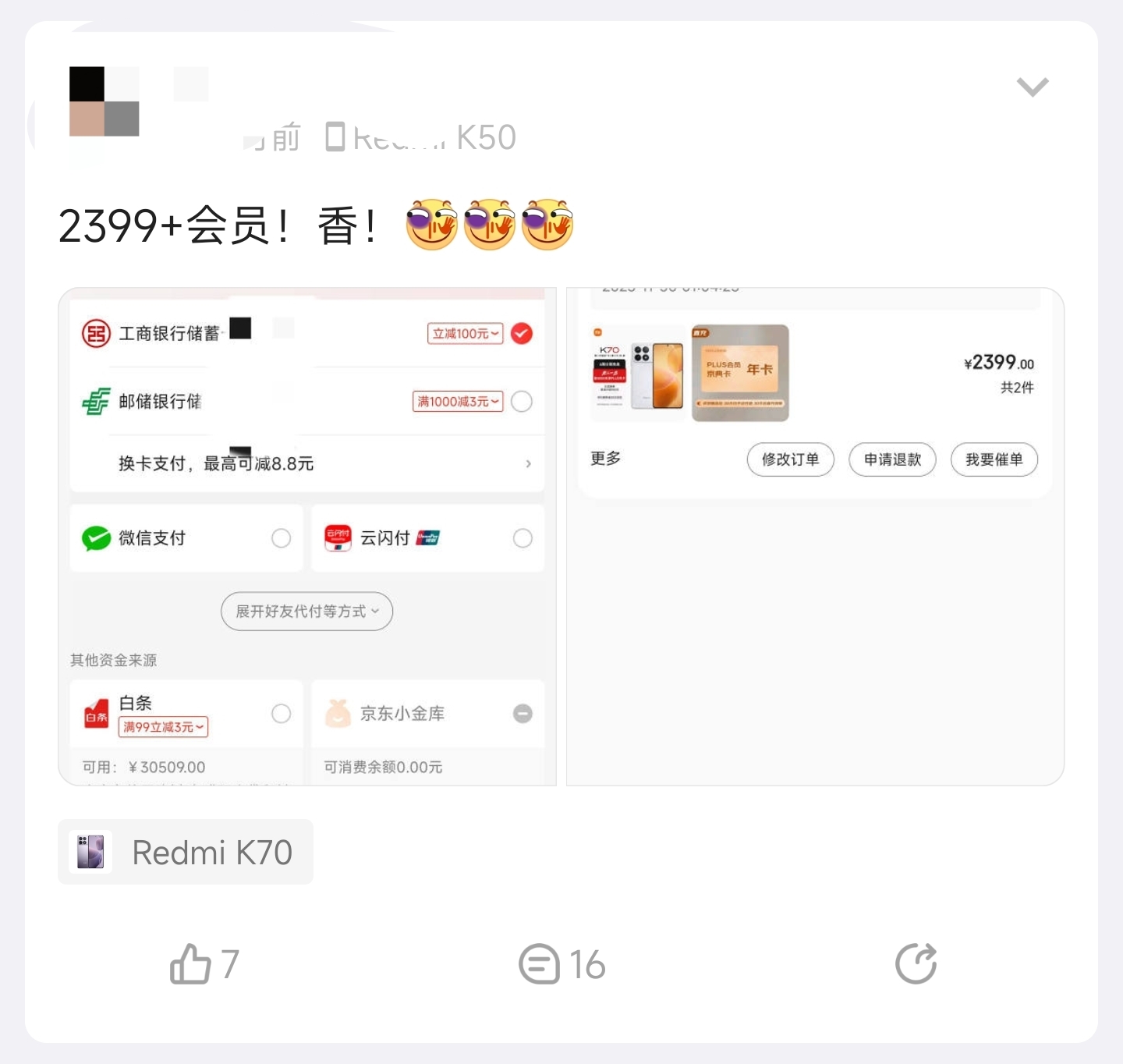View the poster's profile avatar
Viewport: 1123px width, 1064px height.
pos(105,102)
